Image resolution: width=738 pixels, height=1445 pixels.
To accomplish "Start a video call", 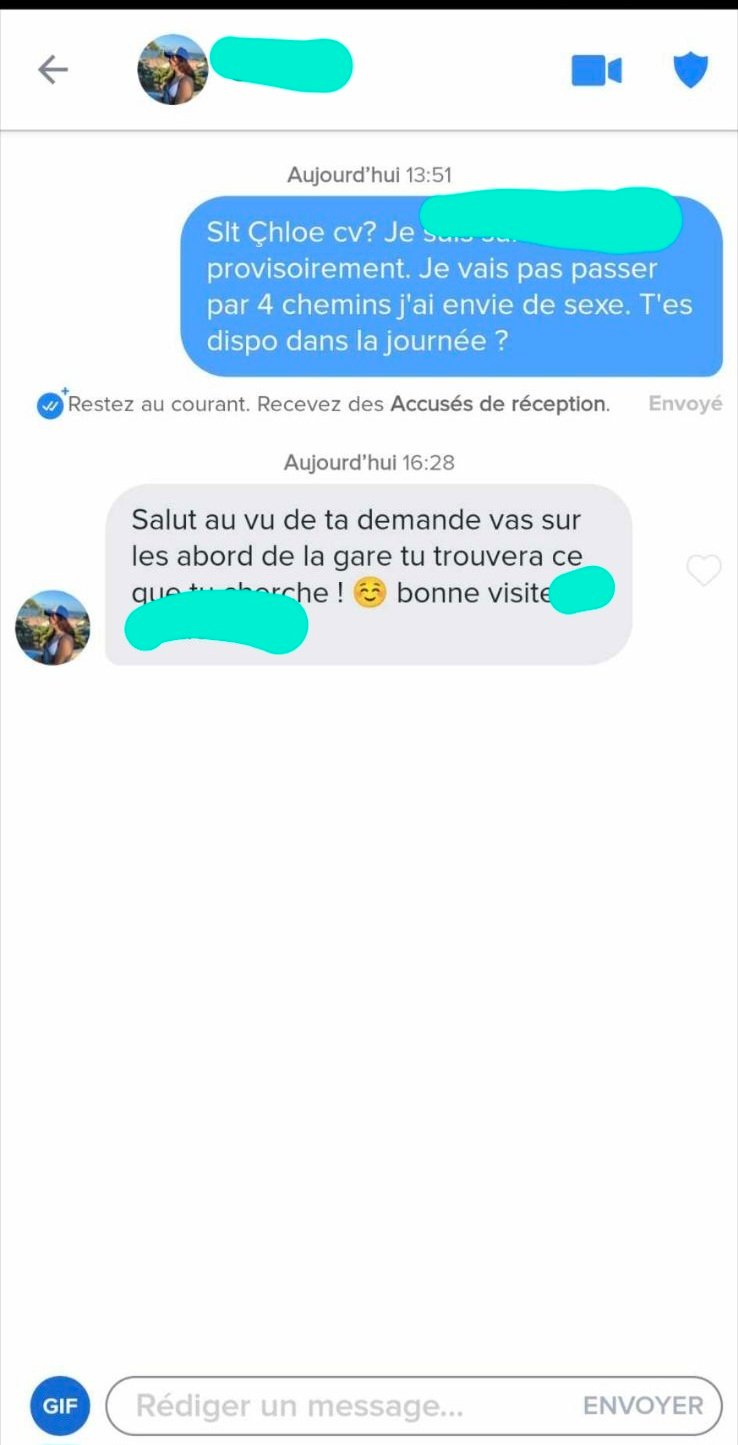I will [597, 70].
